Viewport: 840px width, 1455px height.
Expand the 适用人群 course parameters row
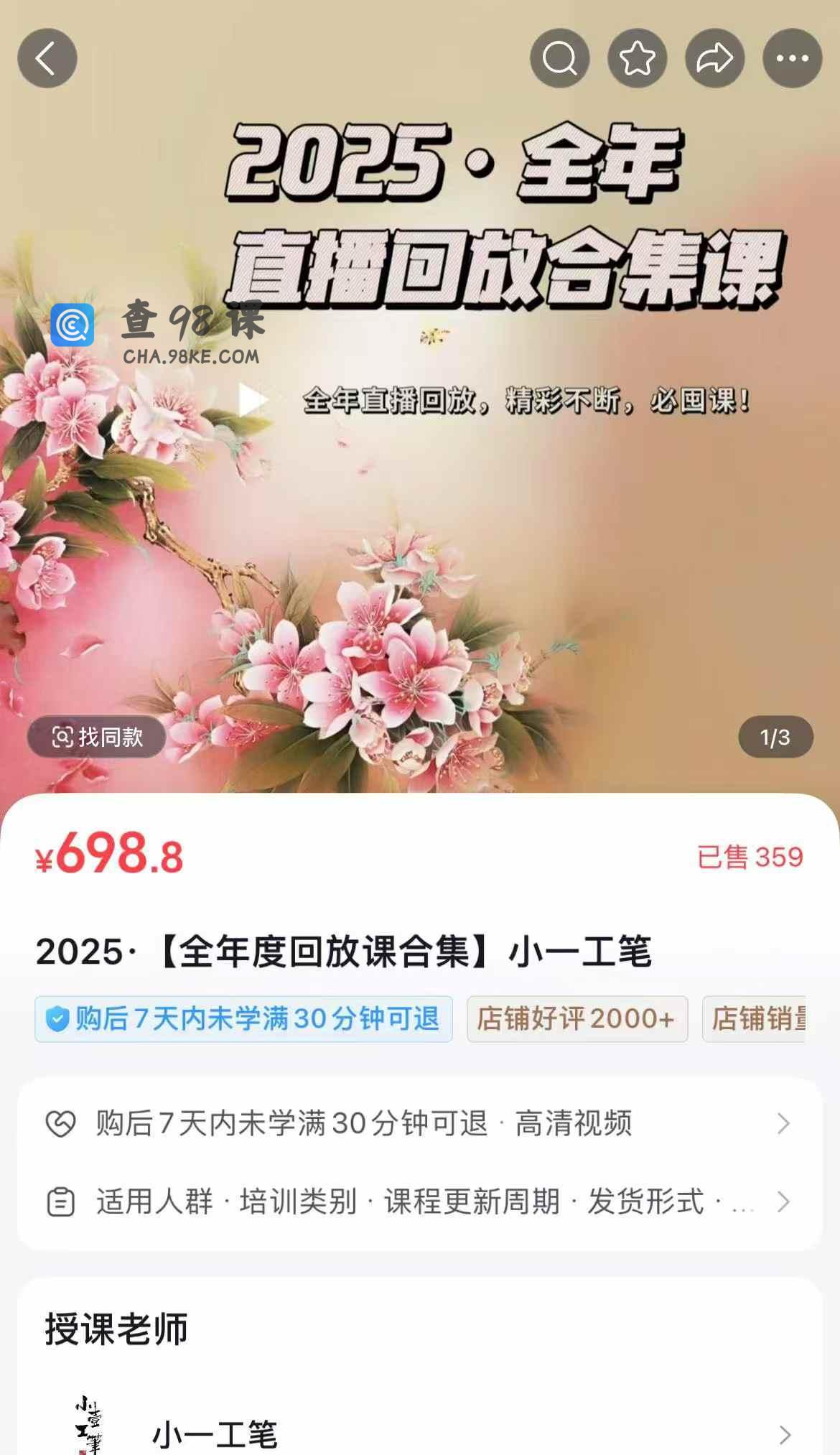(x=419, y=1201)
